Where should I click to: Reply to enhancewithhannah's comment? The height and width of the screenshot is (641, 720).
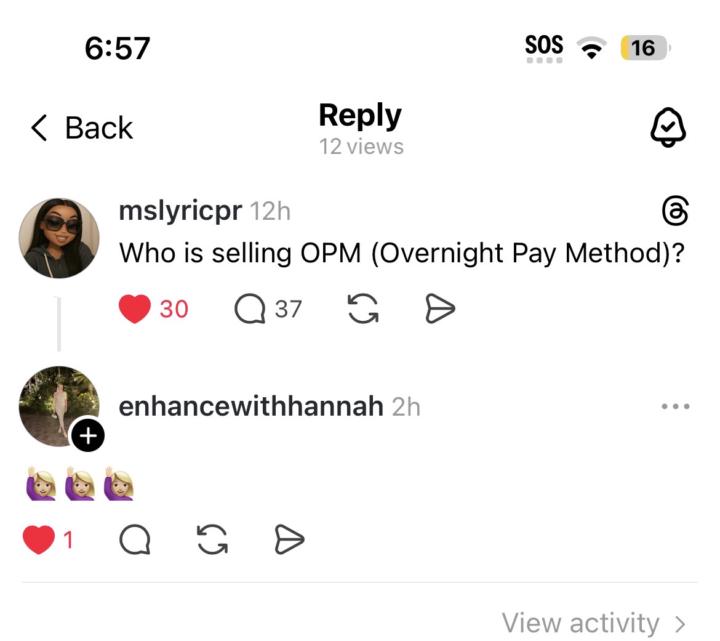tap(135, 541)
